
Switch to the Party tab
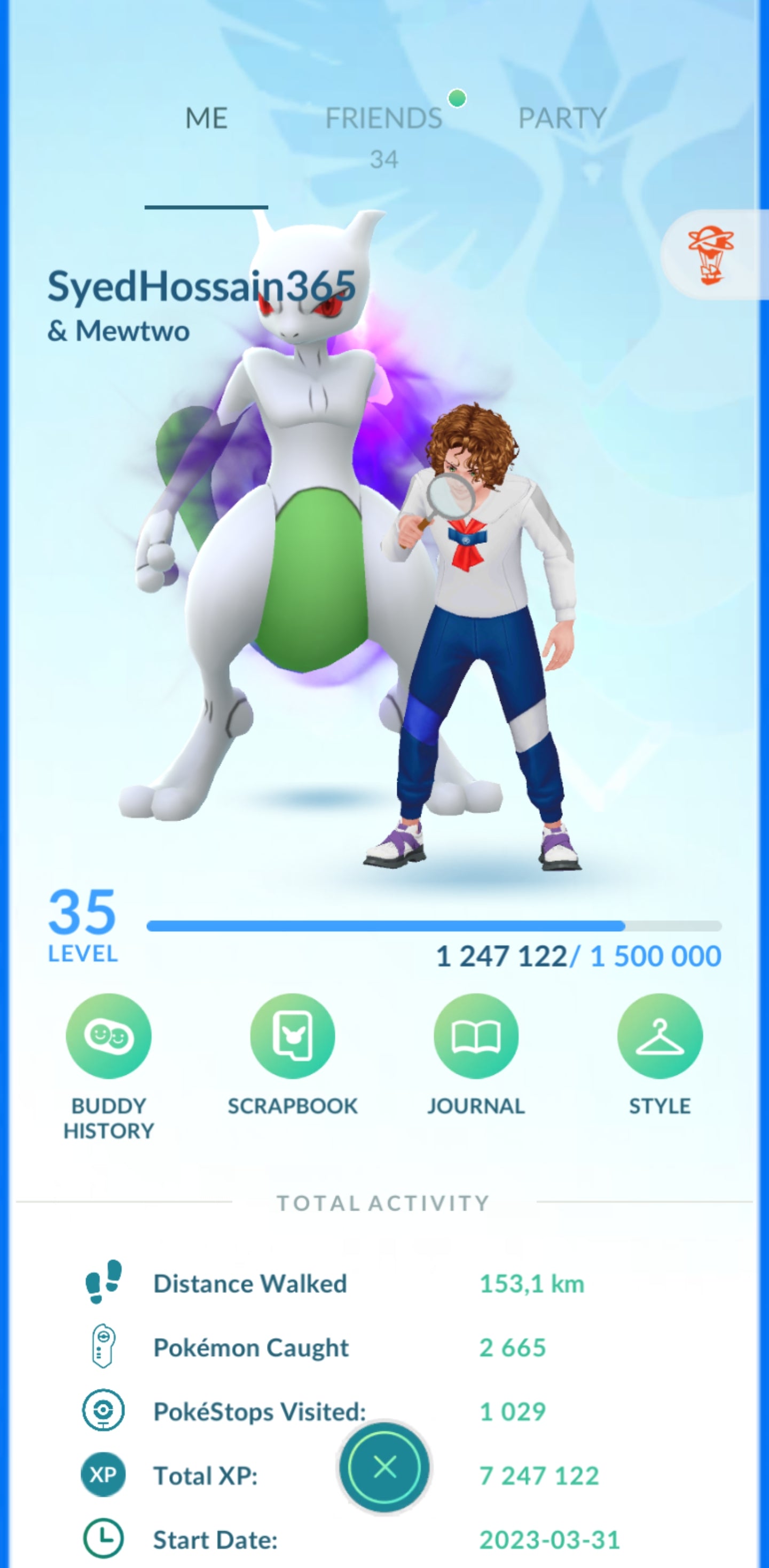click(x=562, y=119)
